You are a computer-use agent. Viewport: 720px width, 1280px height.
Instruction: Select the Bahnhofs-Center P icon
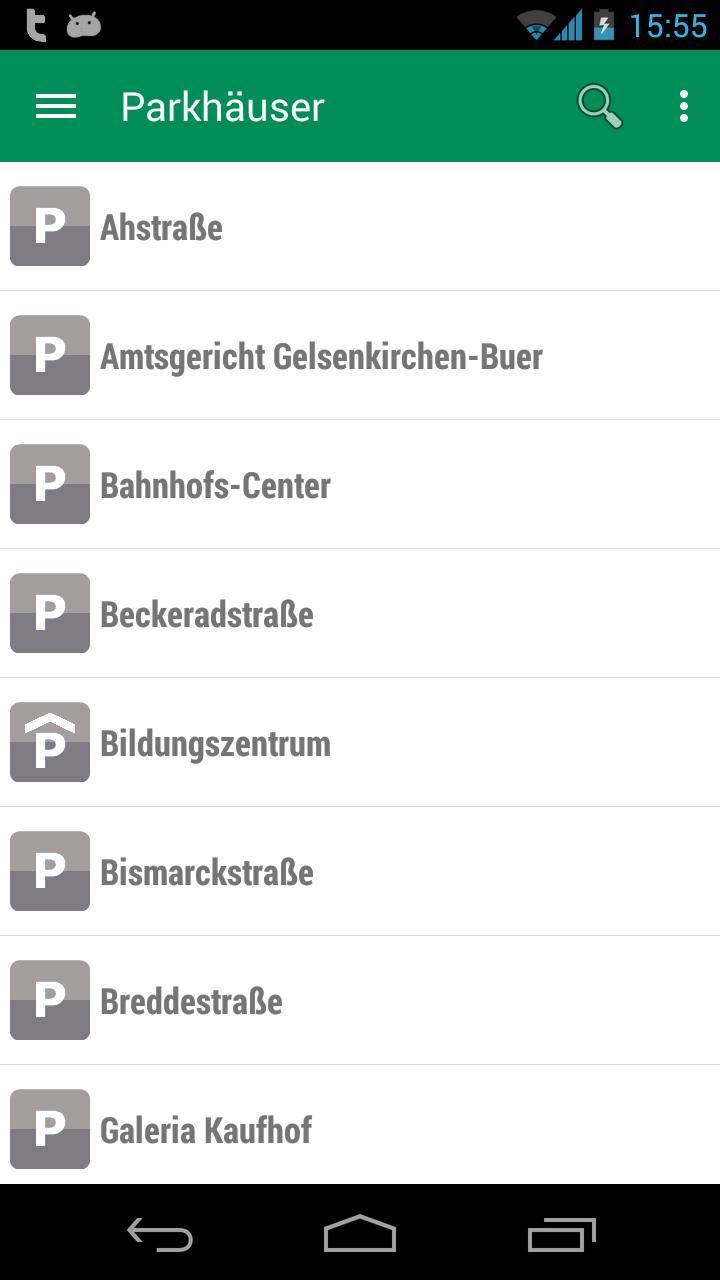coord(49,484)
